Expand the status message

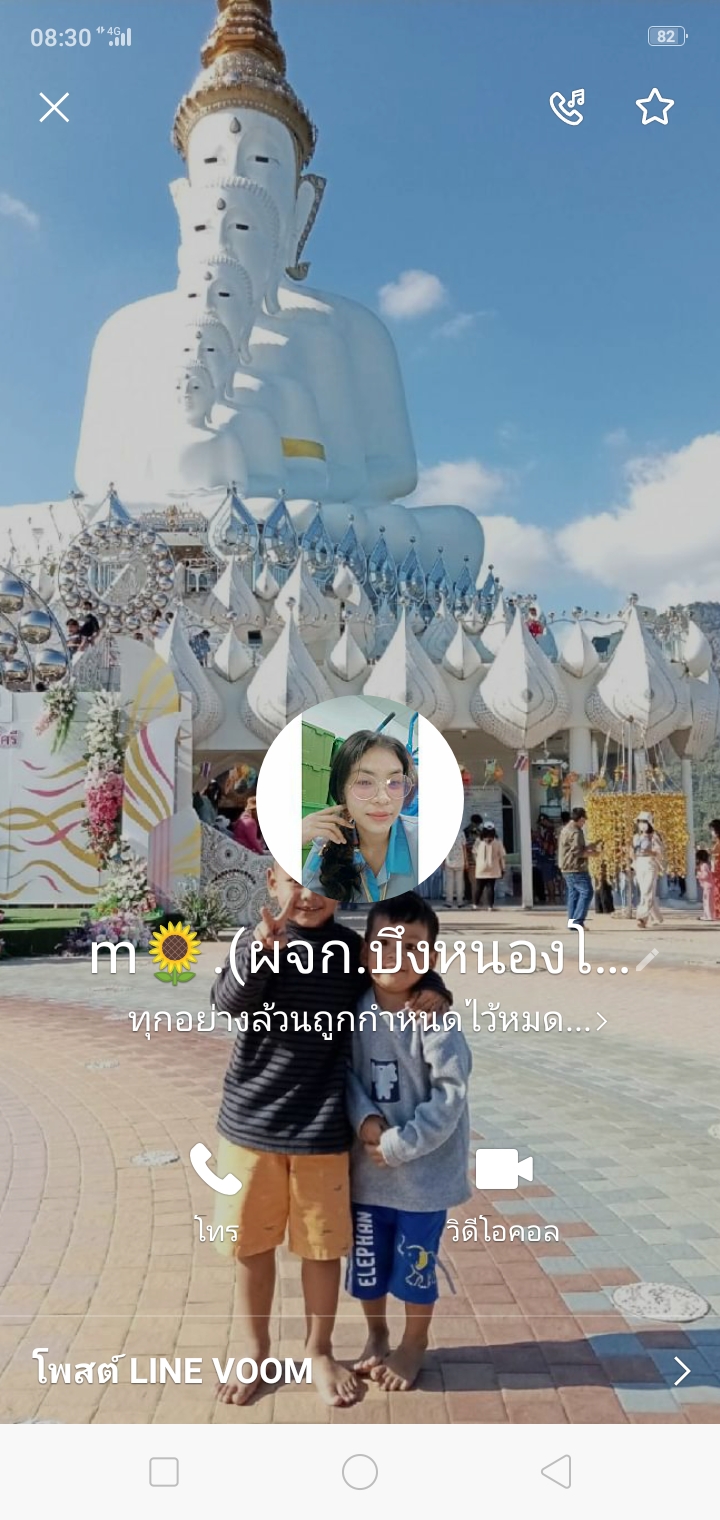[x=368, y=1020]
